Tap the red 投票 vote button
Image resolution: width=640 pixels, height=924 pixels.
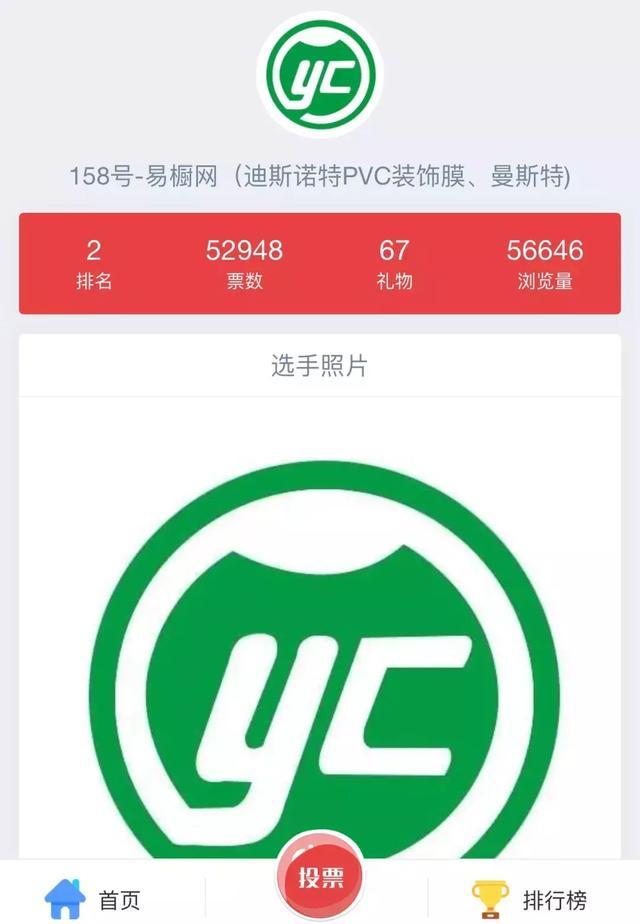tap(320, 877)
